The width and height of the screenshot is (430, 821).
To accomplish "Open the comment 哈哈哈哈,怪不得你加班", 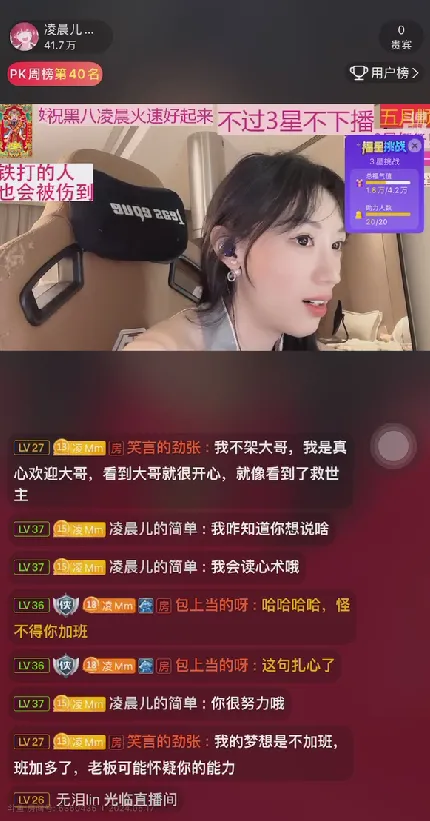I will (x=182, y=618).
